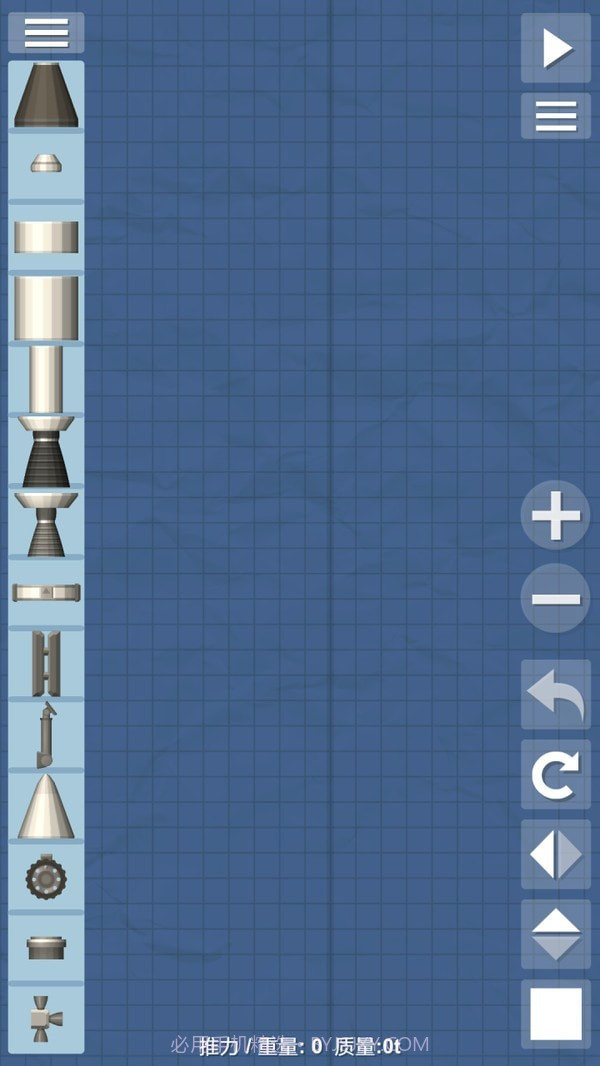Choose the medium fuel tank
600x1066 pixels.
pos(46,308)
